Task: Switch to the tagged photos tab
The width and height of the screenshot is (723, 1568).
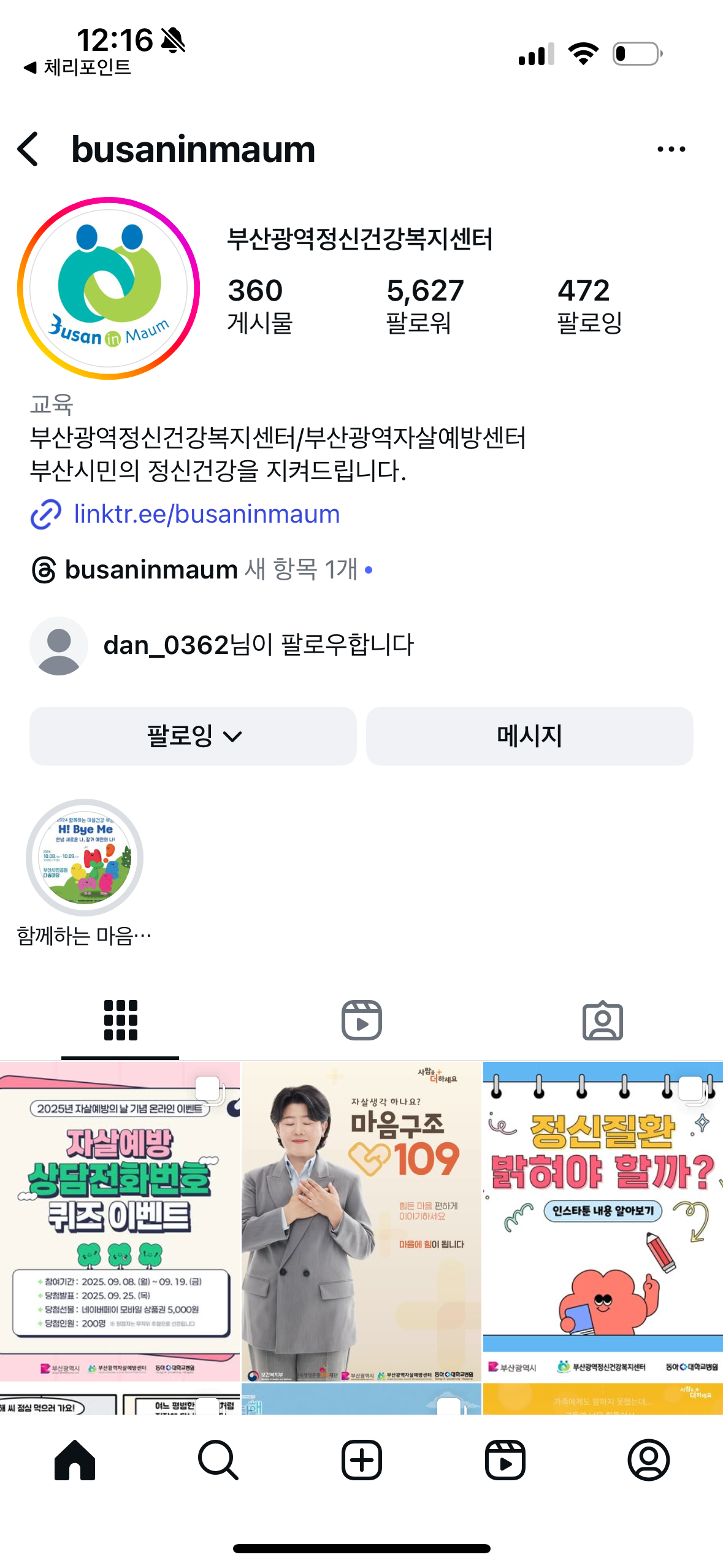Action: click(x=602, y=1020)
